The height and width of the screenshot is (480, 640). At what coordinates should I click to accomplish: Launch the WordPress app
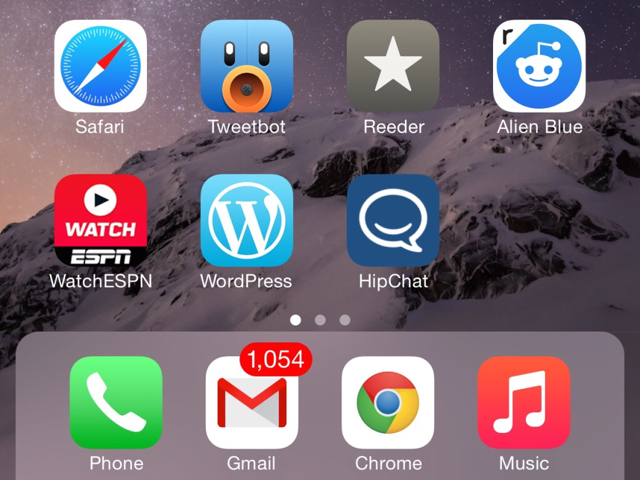[246, 220]
